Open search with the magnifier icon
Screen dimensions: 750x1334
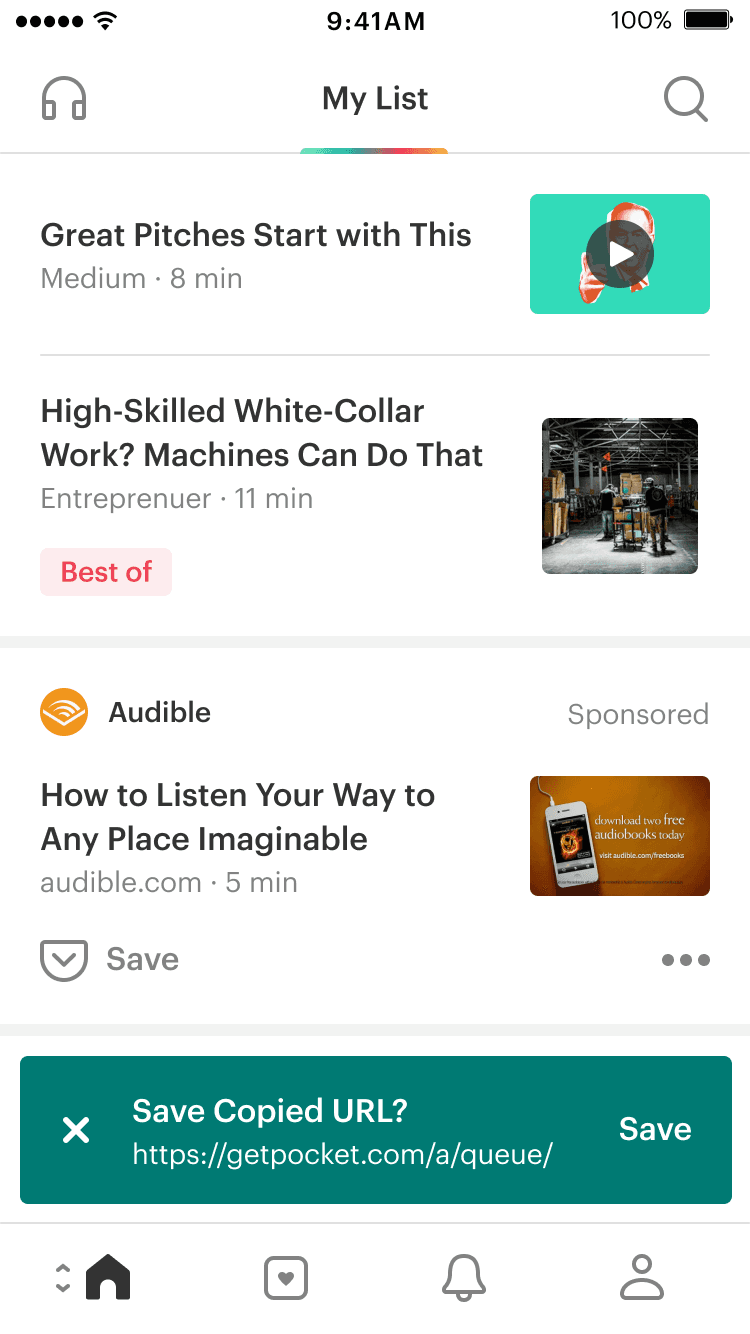686,100
